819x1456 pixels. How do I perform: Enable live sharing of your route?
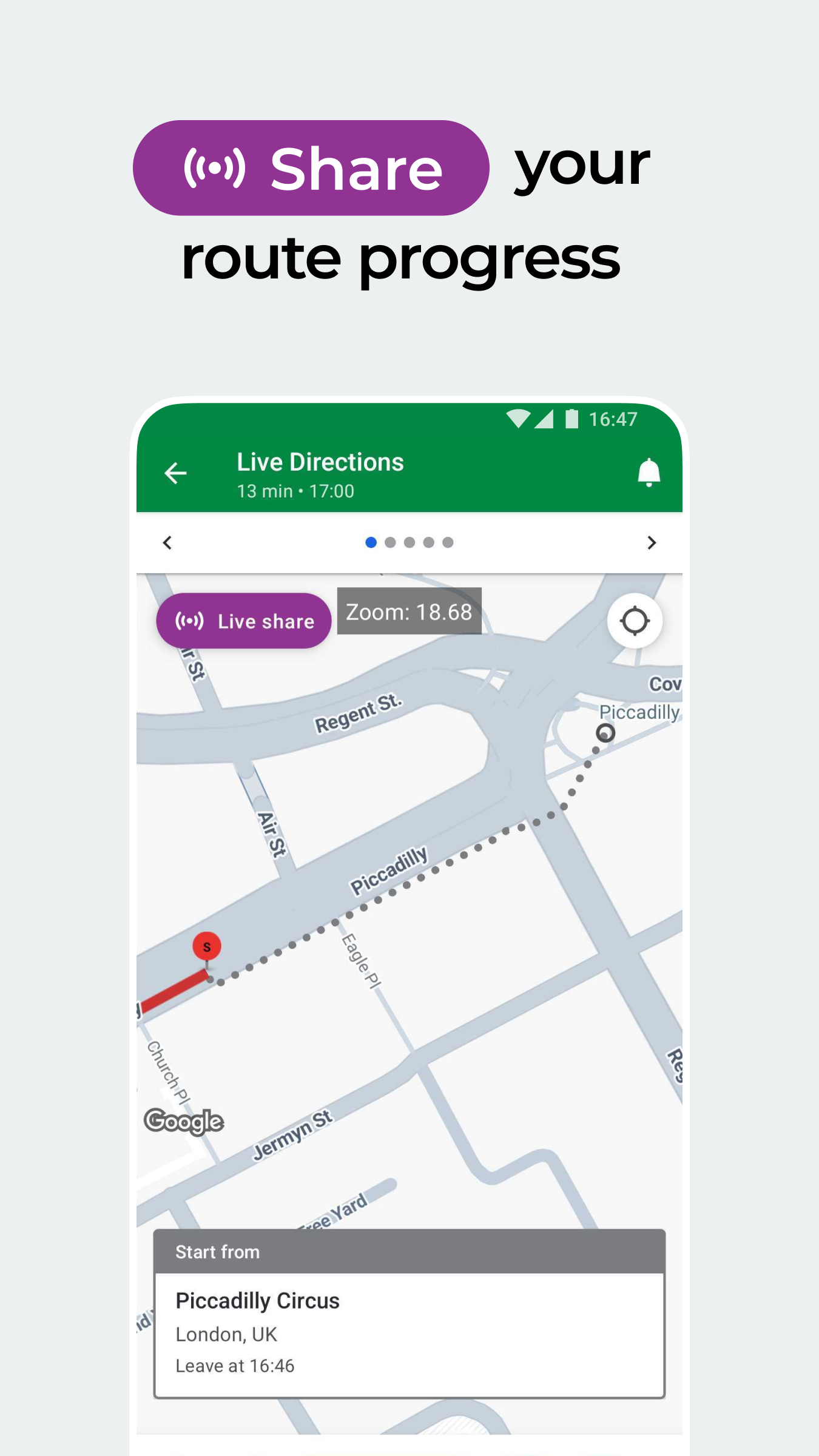pos(244,619)
